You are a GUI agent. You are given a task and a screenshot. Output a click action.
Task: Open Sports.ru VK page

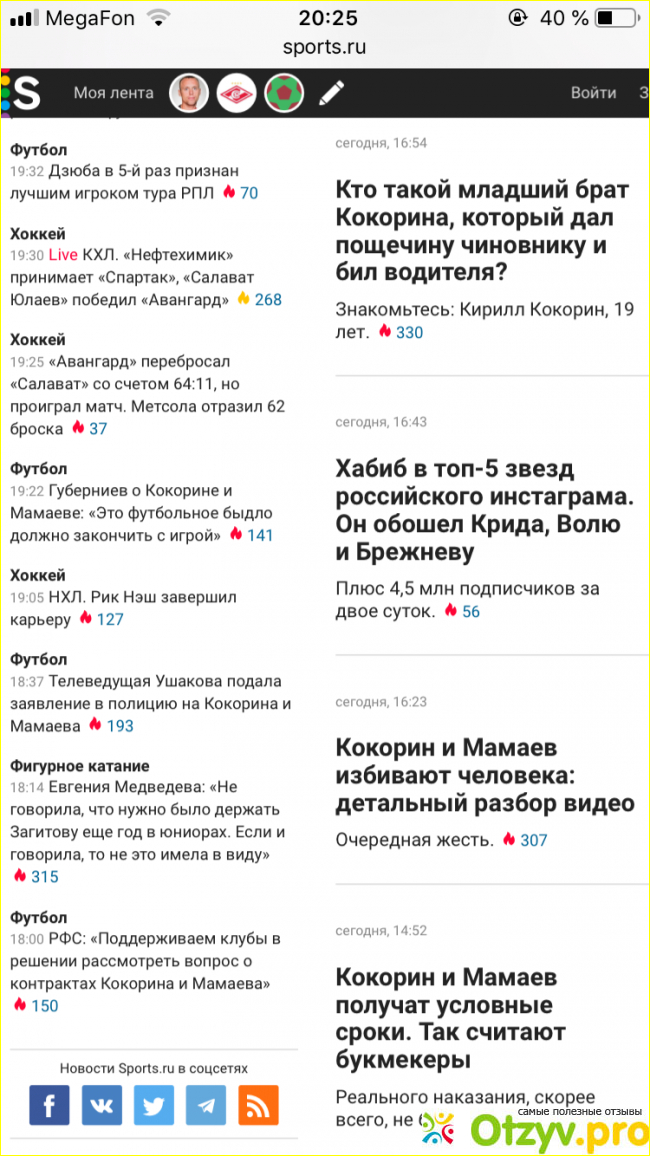pos(101,1105)
